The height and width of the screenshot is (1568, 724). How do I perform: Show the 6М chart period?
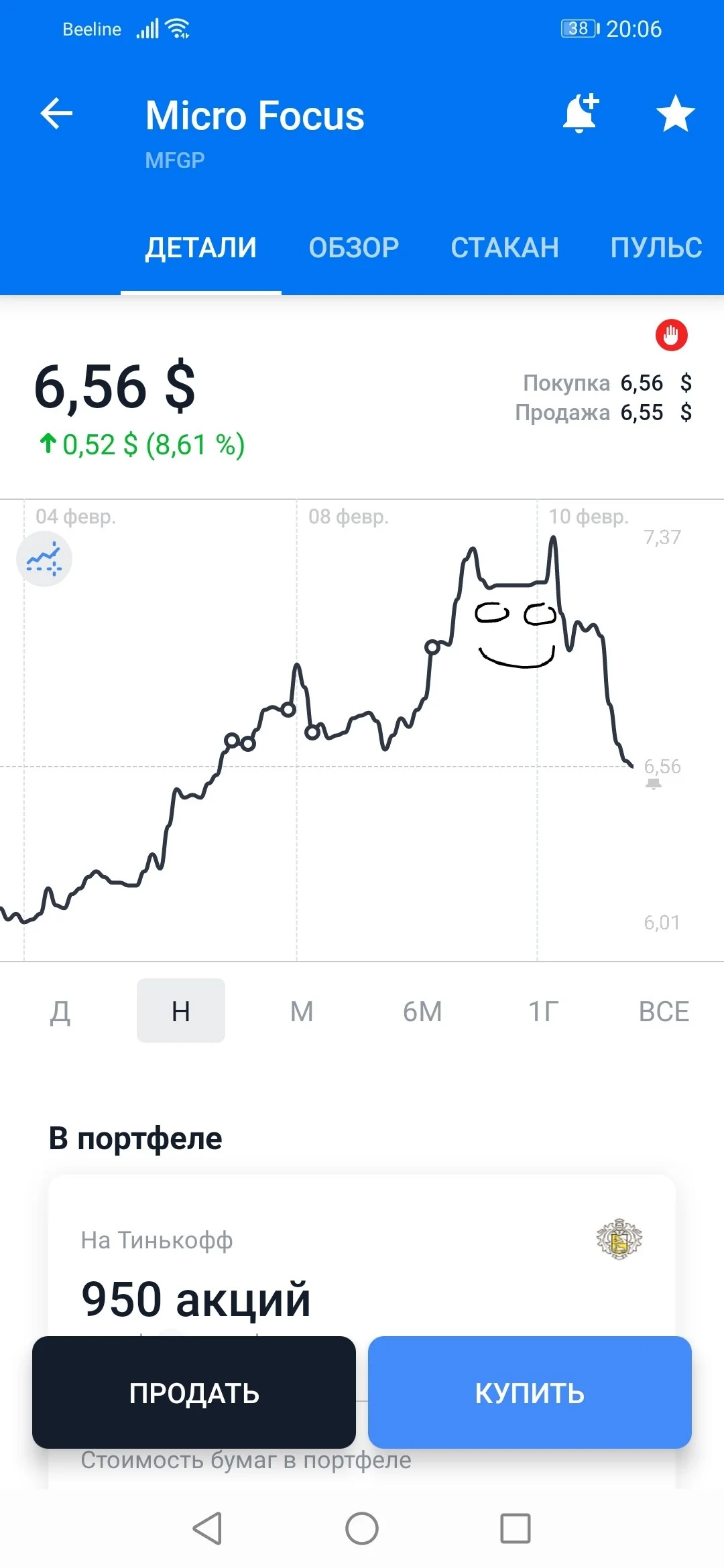coord(422,1010)
